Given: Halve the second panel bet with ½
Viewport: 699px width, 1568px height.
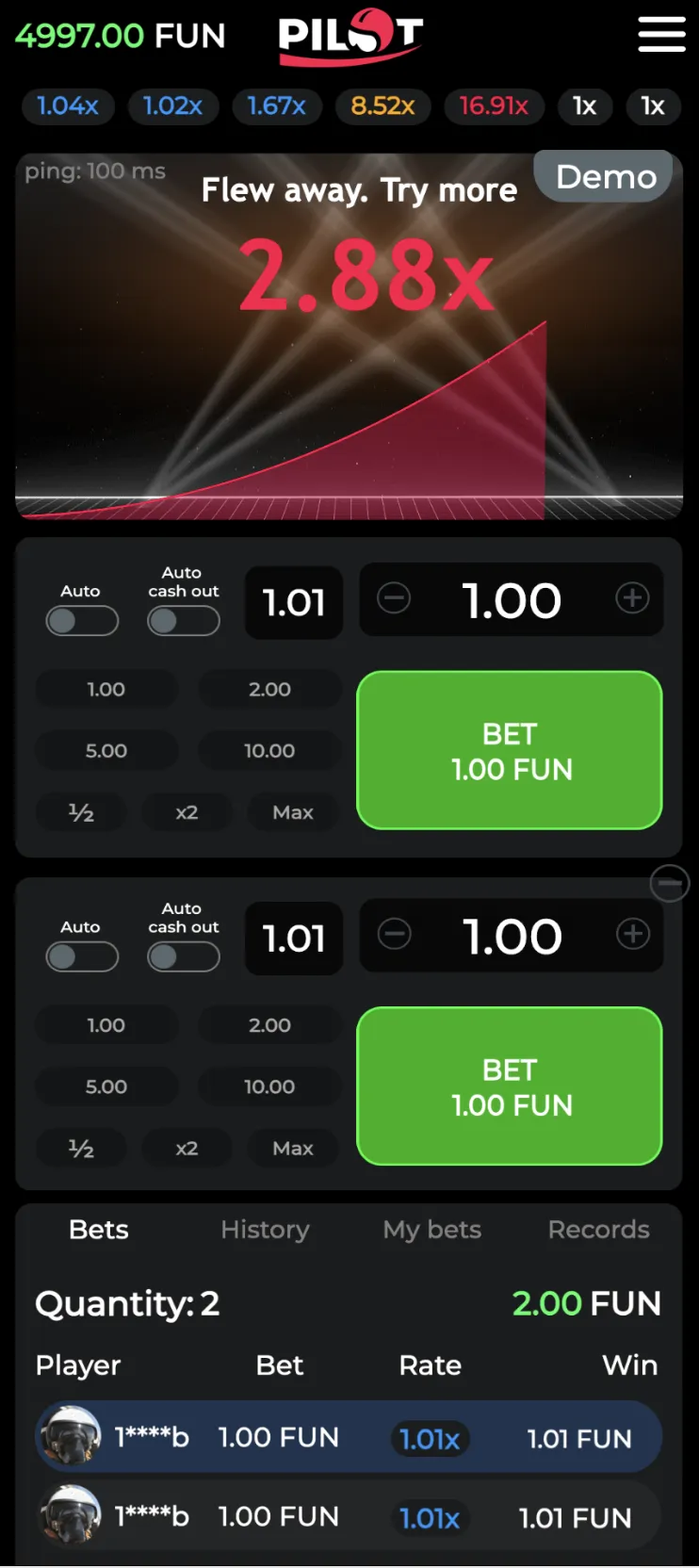Looking at the screenshot, I should 81,1149.
